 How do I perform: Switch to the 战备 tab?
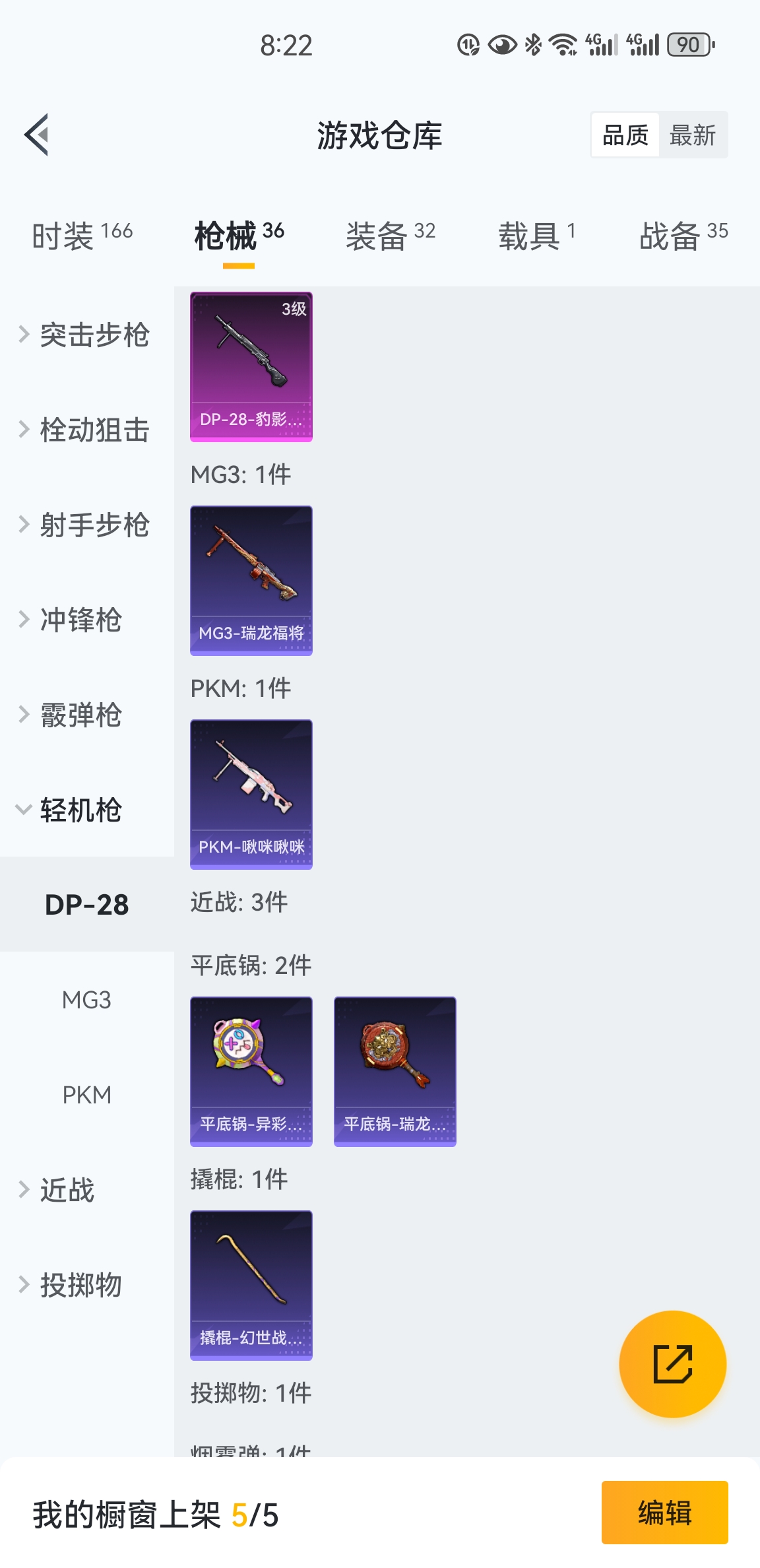pos(683,235)
